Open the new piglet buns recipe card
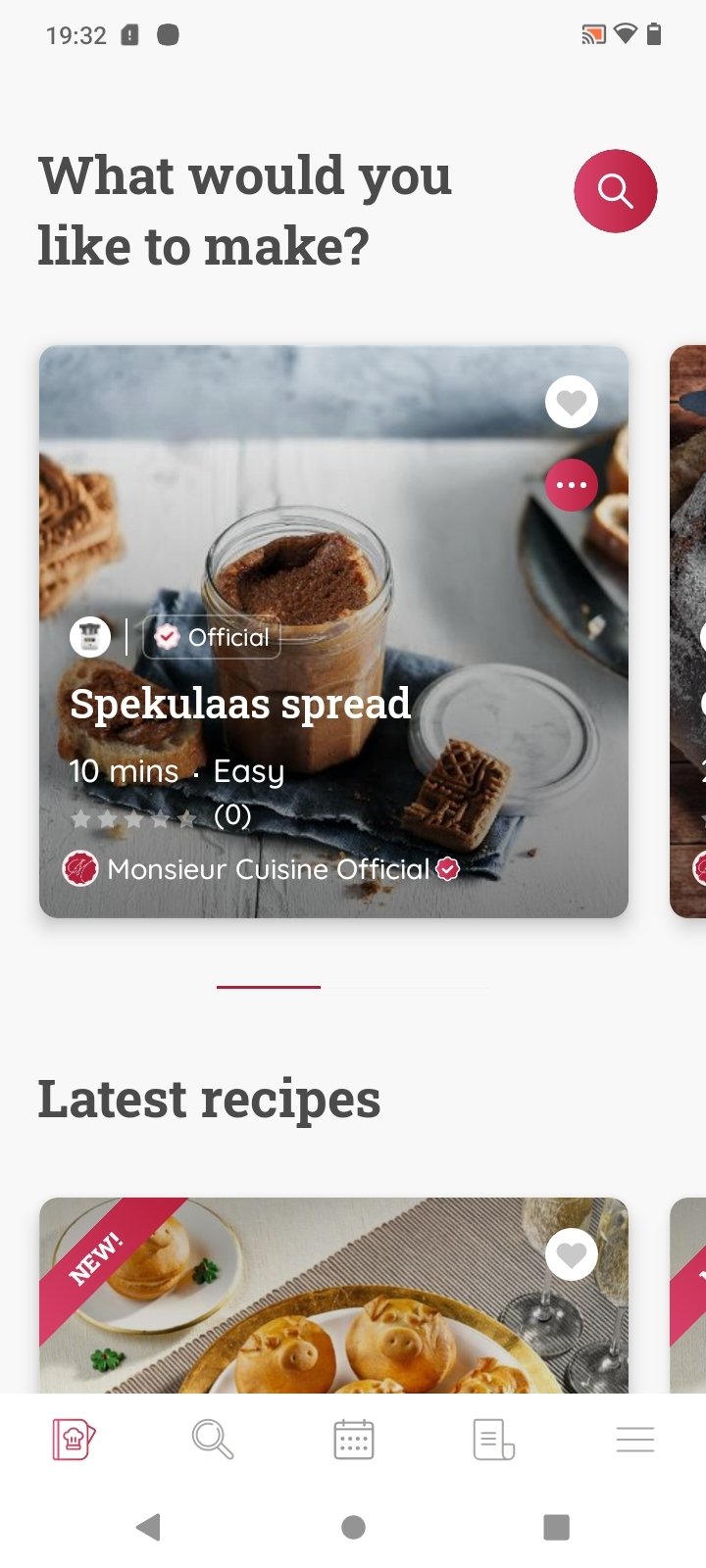This screenshot has width=706, height=1568. 333,1296
